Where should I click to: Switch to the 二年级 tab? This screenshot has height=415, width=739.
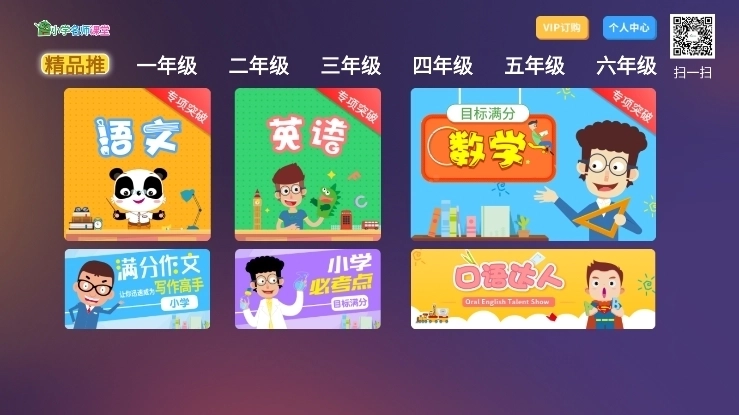[x=259, y=66]
